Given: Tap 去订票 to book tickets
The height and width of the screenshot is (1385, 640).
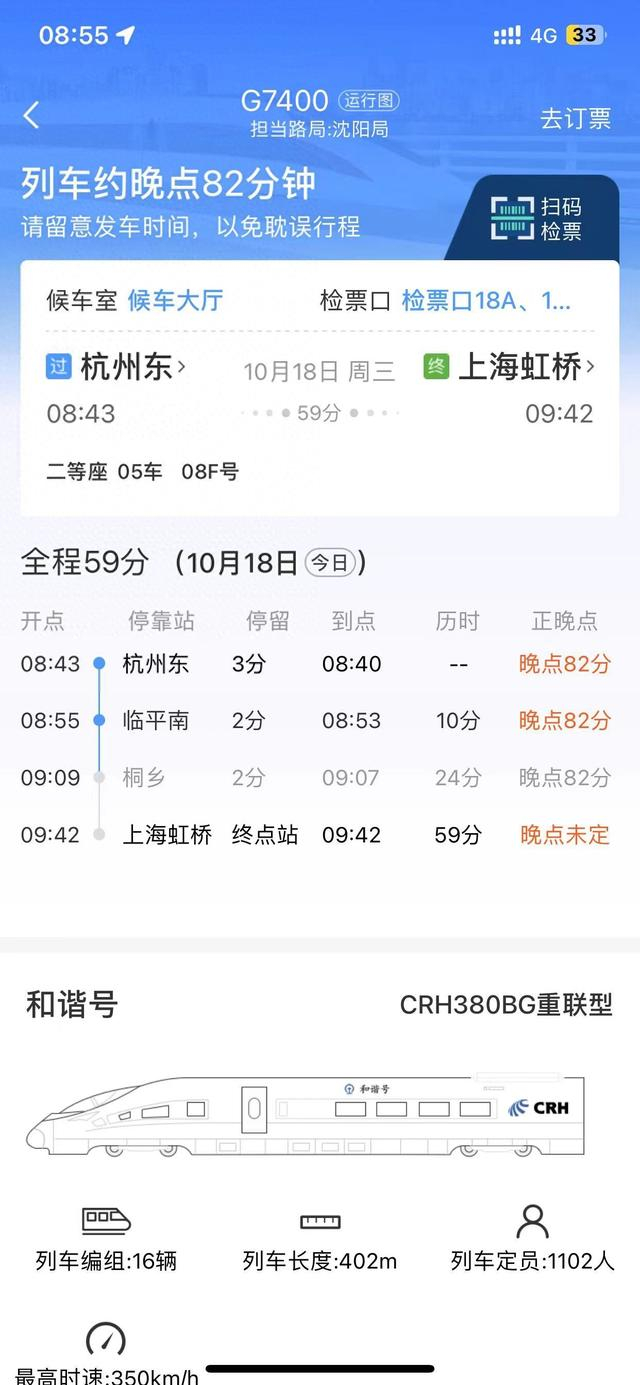Looking at the screenshot, I should (575, 118).
